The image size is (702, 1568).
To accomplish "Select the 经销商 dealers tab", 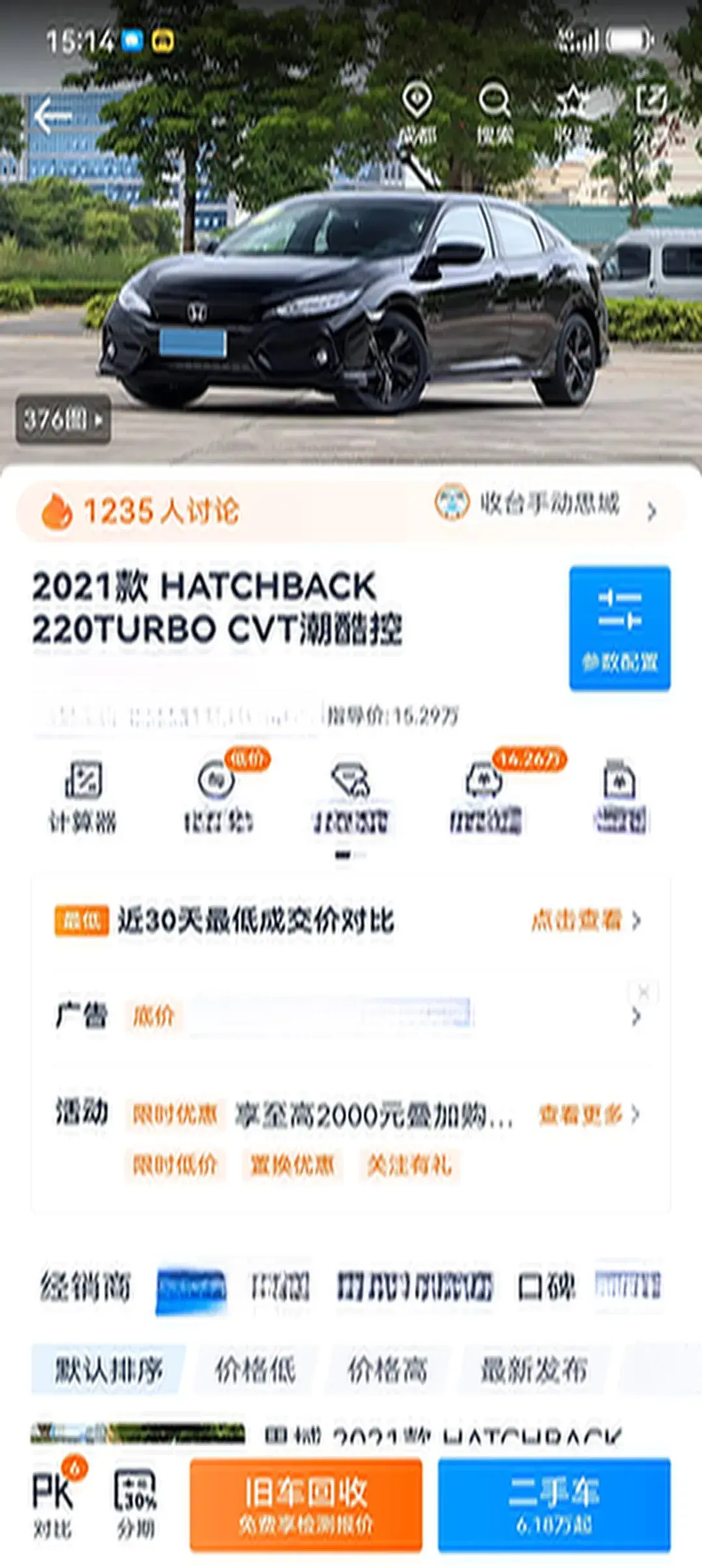I will click(85, 1287).
